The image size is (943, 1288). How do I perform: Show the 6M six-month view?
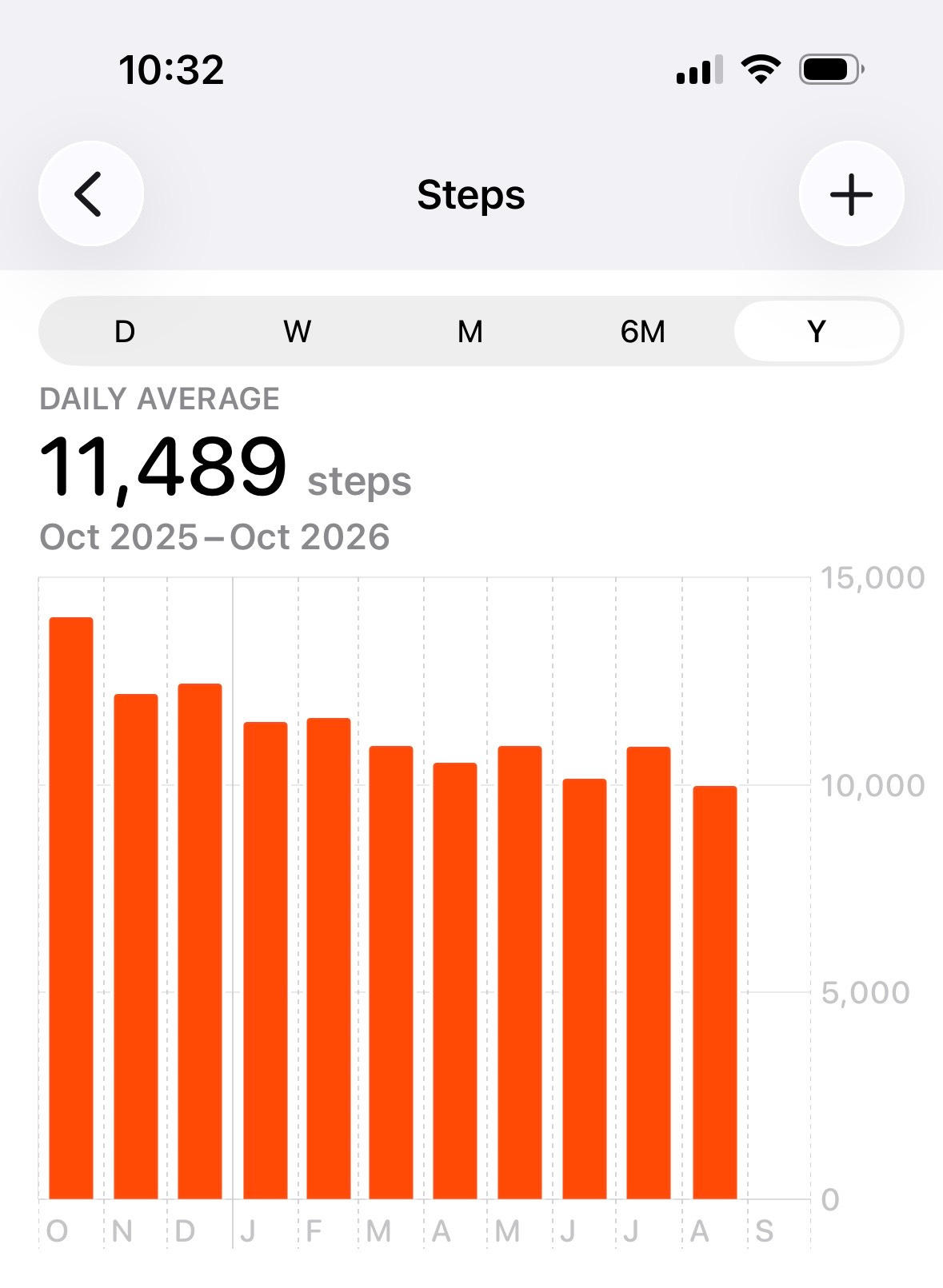(x=643, y=331)
